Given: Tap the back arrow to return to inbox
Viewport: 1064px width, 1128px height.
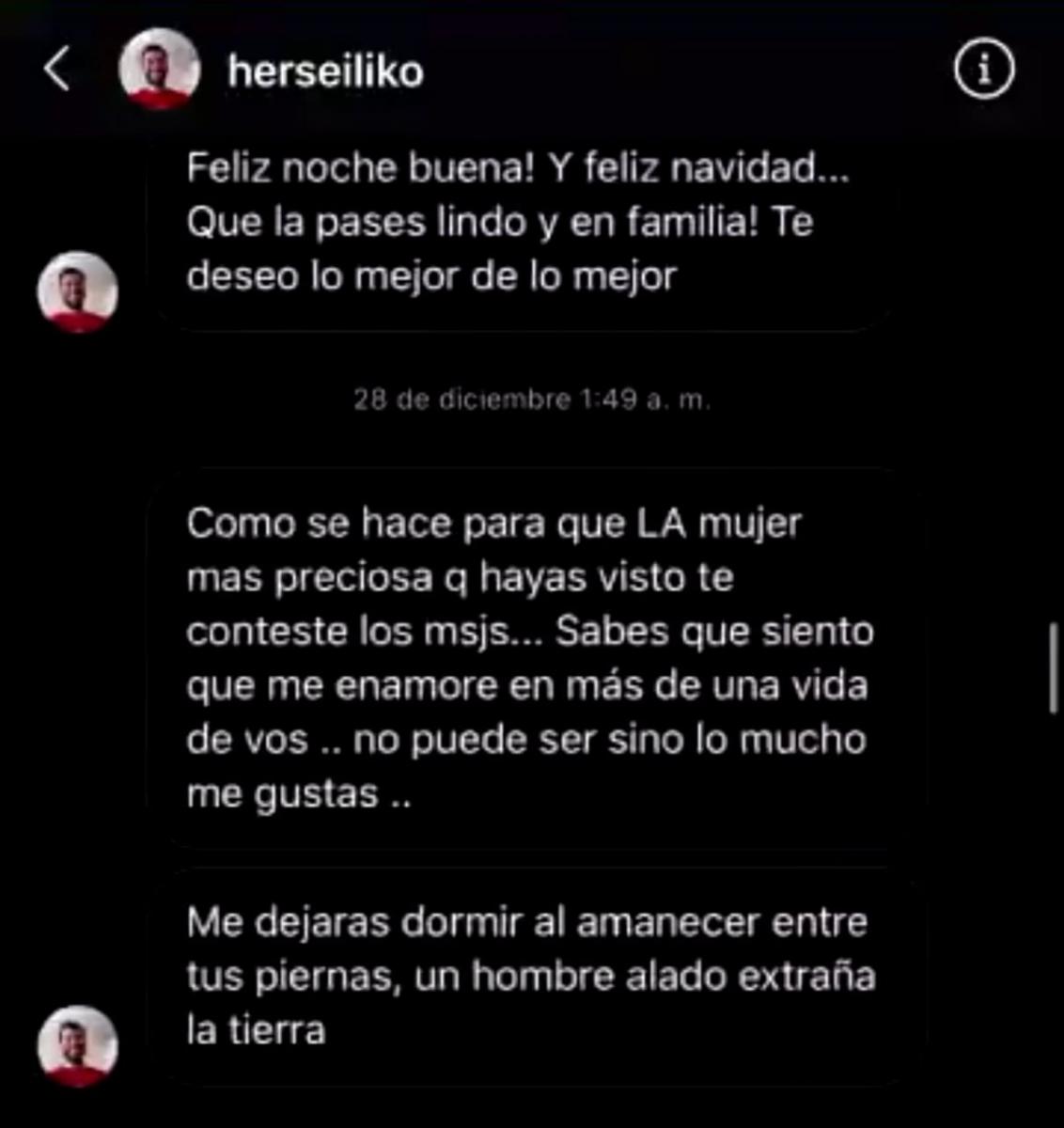Looking at the screenshot, I should pos(54,68).
